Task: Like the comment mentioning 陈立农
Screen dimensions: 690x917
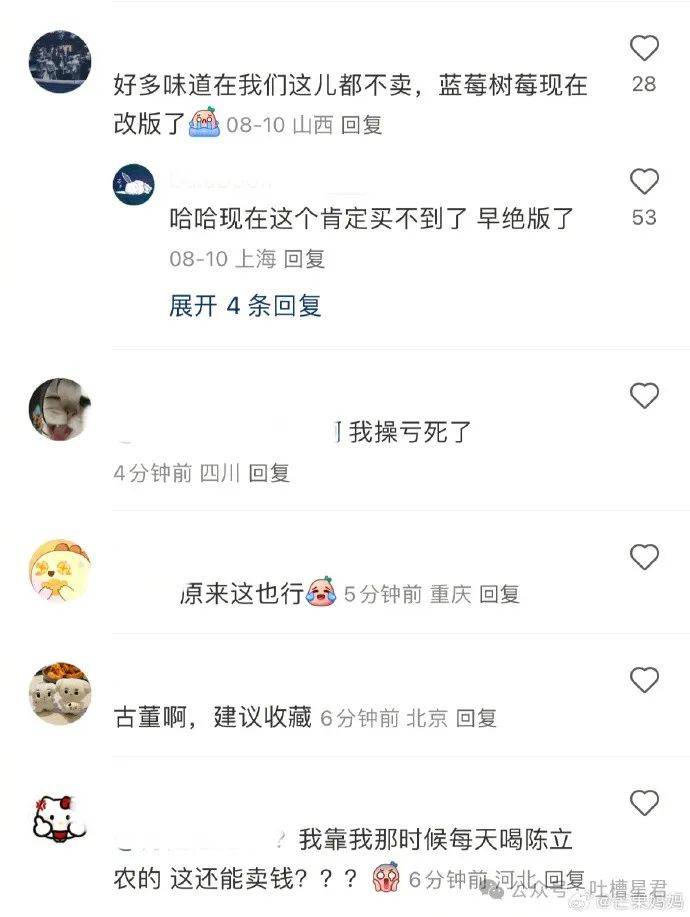Action: point(644,802)
